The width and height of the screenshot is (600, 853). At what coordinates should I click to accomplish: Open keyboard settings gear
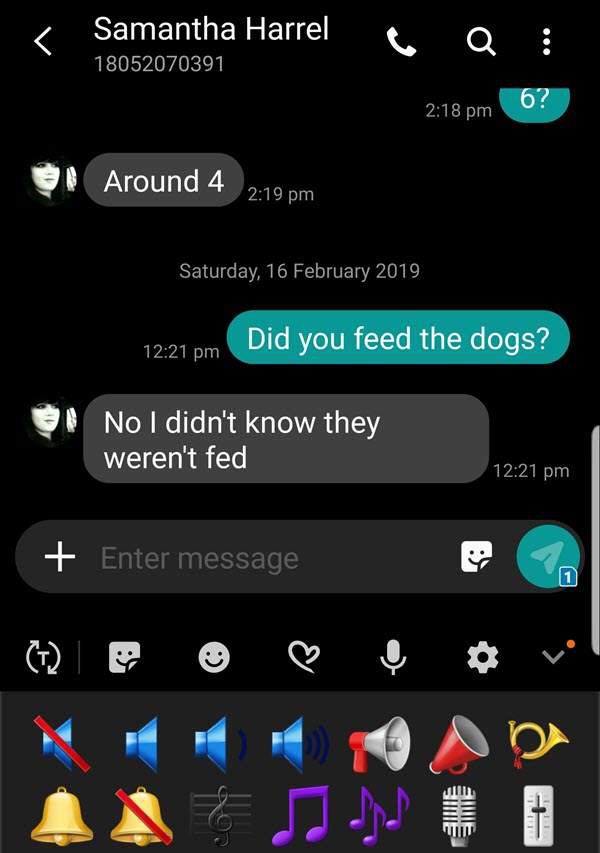pos(482,657)
